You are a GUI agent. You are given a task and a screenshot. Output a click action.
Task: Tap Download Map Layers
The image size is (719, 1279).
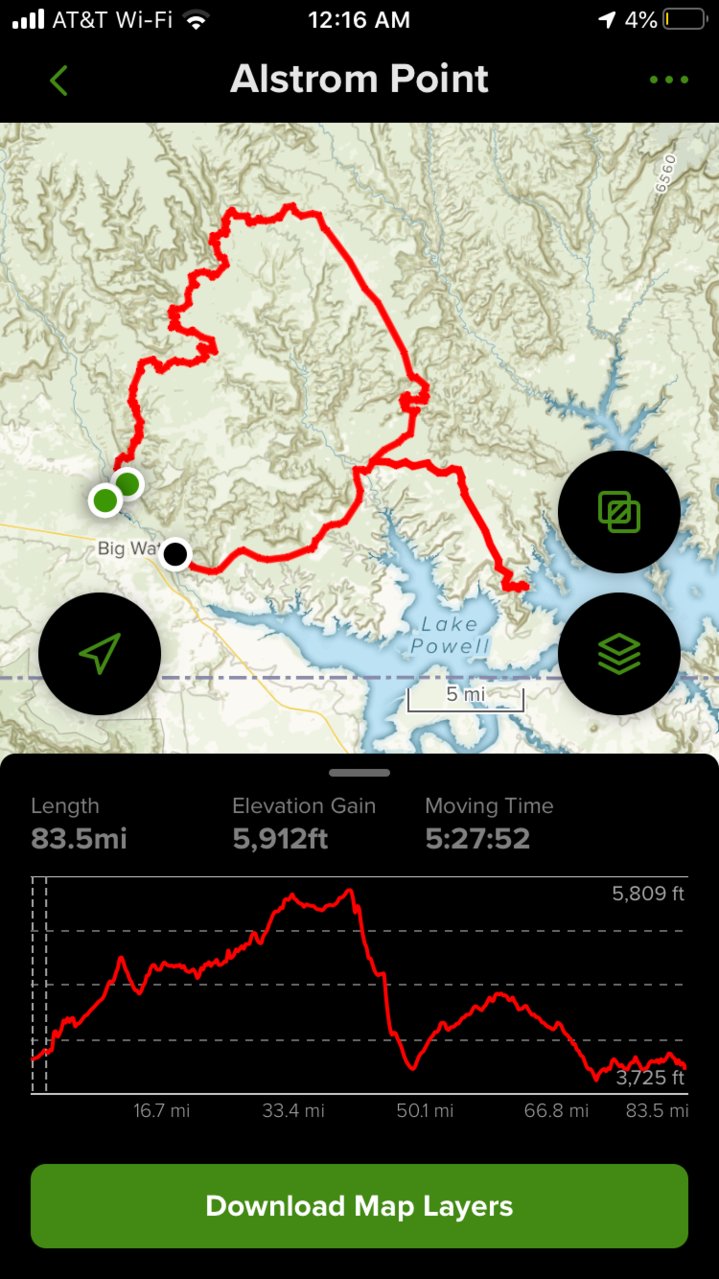click(x=359, y=1206)
